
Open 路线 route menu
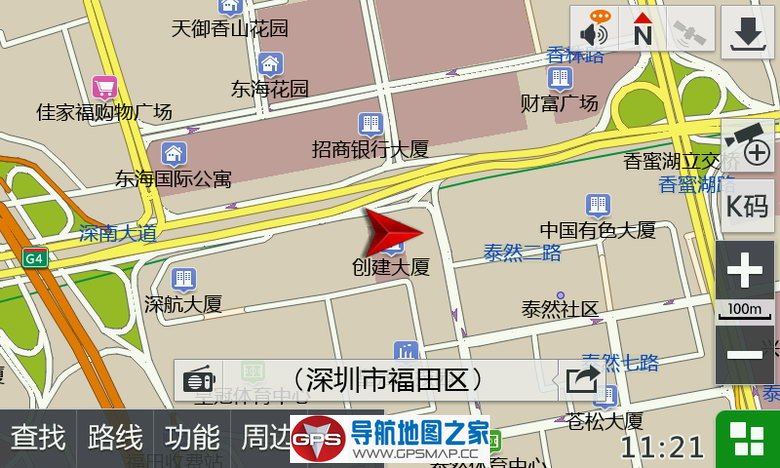click(x=115, y=438)
